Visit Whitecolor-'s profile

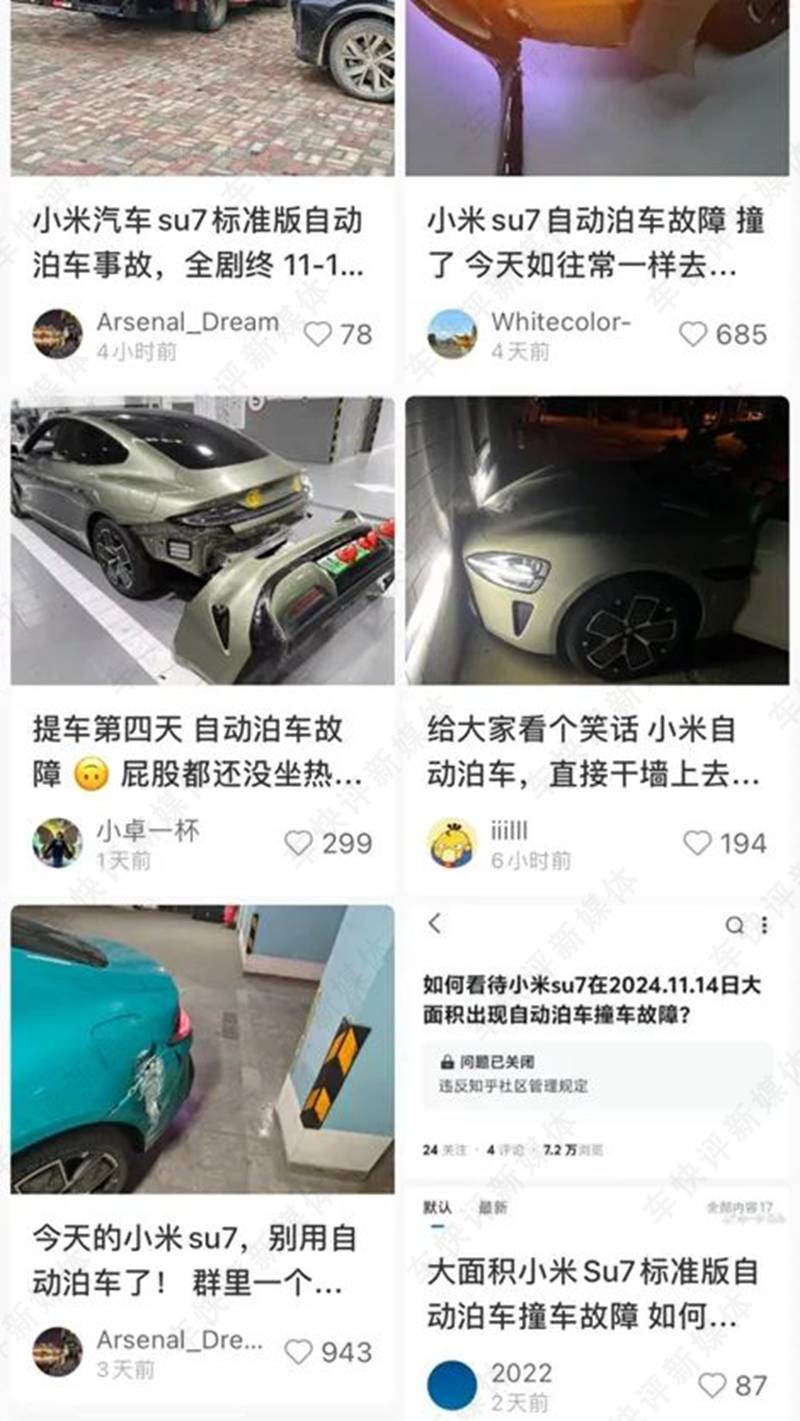(x=452, y=334)
